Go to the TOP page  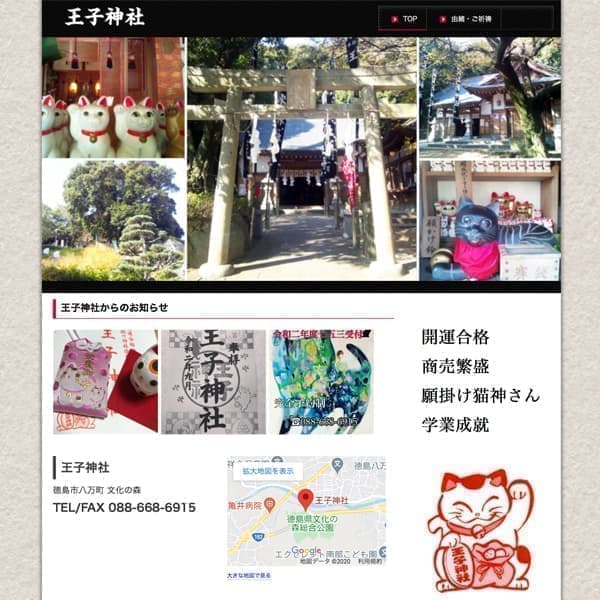pos(404,19)
